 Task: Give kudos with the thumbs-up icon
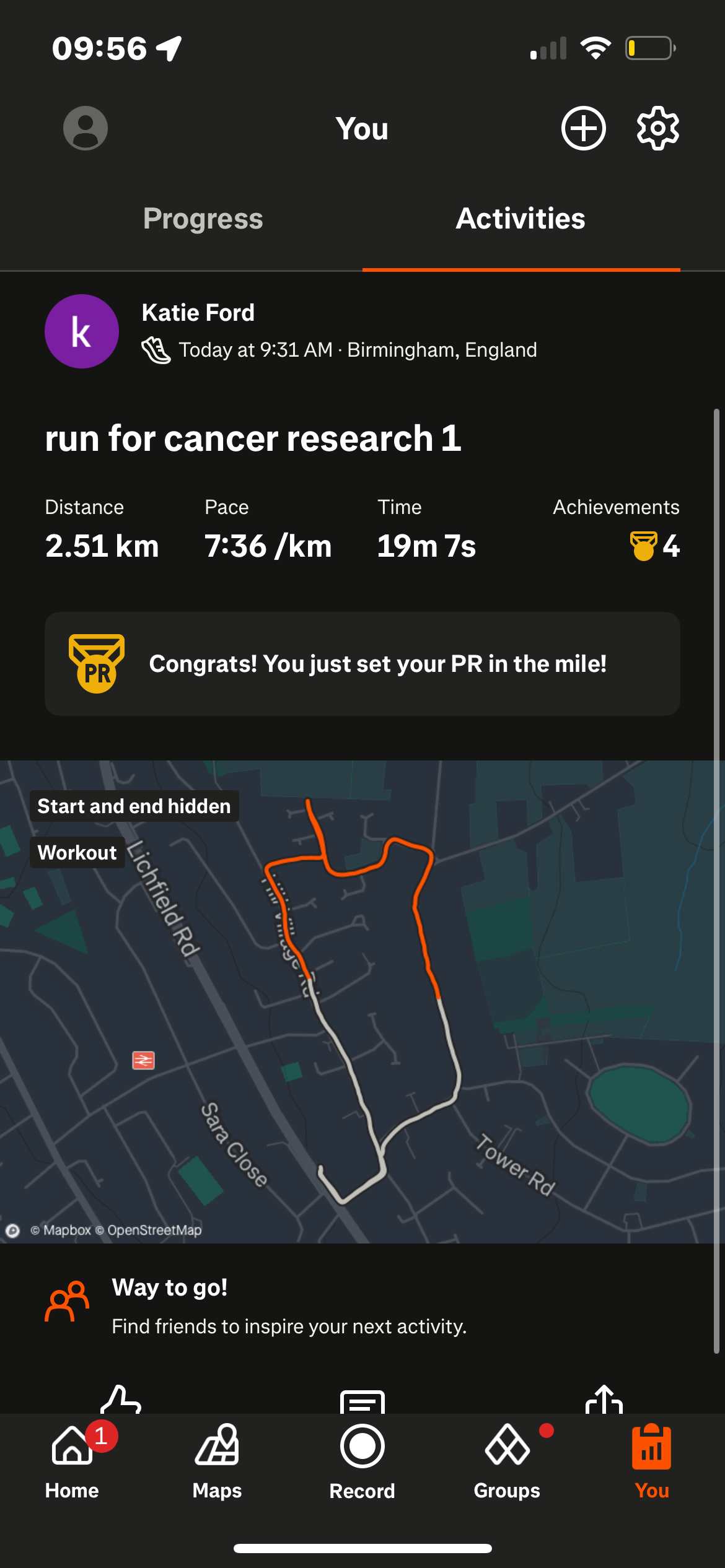click(121, 1401)
